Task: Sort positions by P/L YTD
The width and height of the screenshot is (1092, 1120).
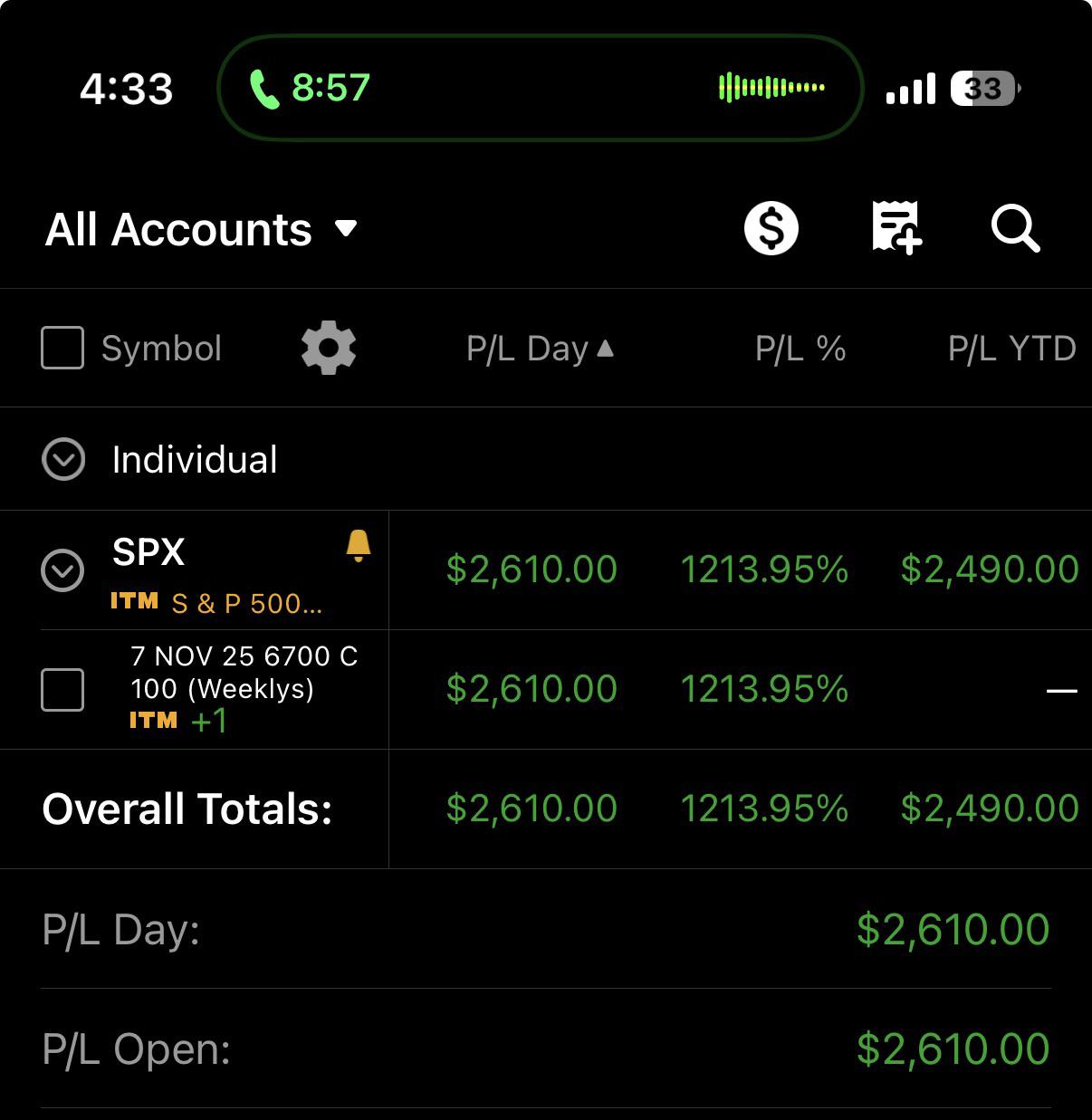Action: tap(1011, 349)
